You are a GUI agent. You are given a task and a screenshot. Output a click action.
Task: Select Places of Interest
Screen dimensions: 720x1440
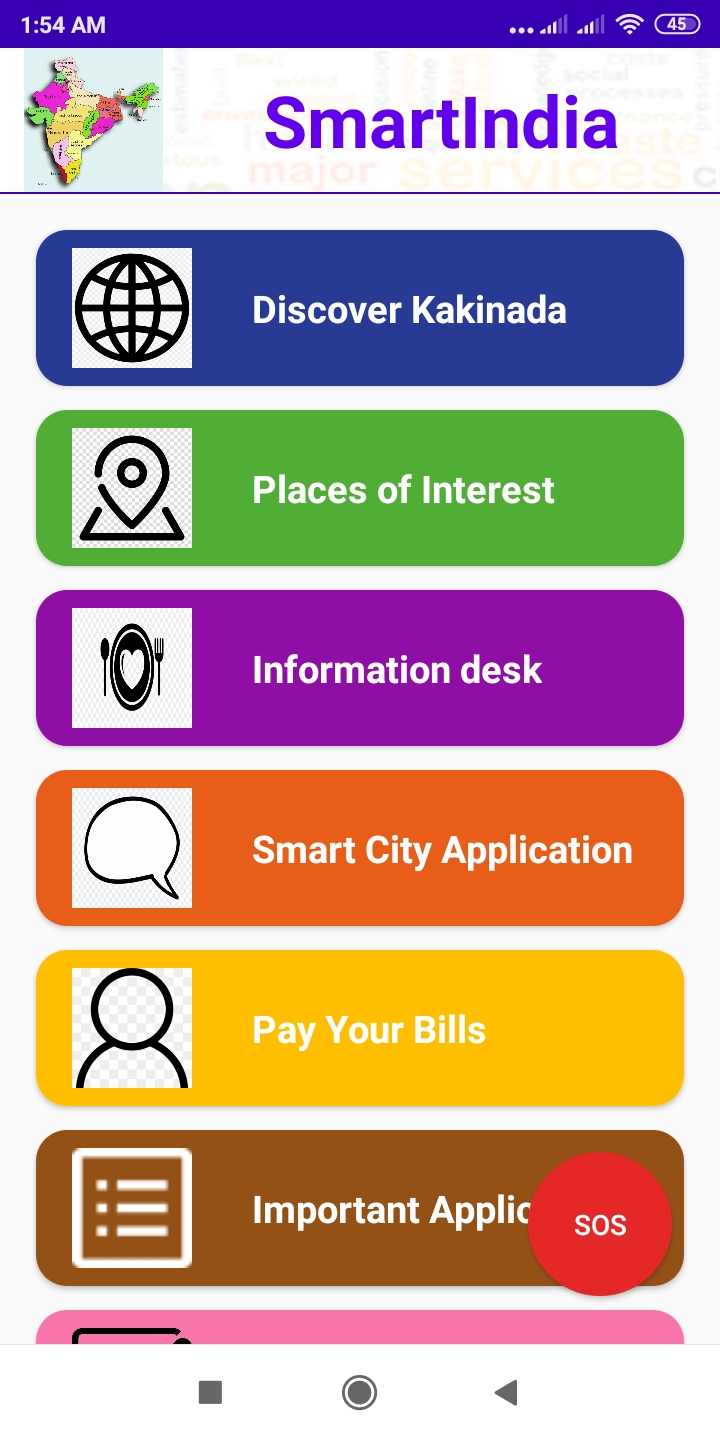click(360, 488)
